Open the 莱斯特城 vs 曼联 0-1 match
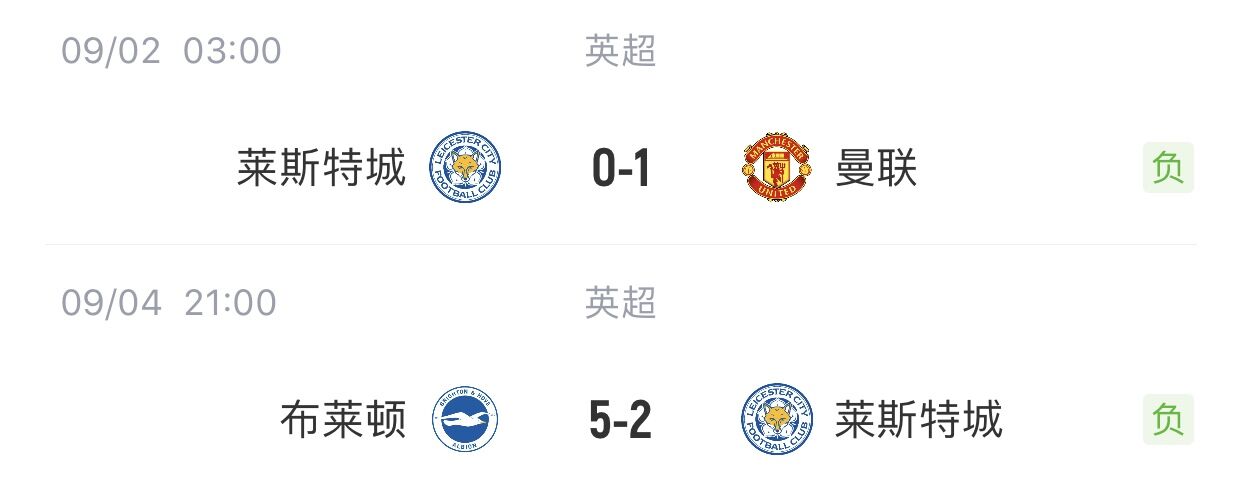 click(x=621, y=168)
